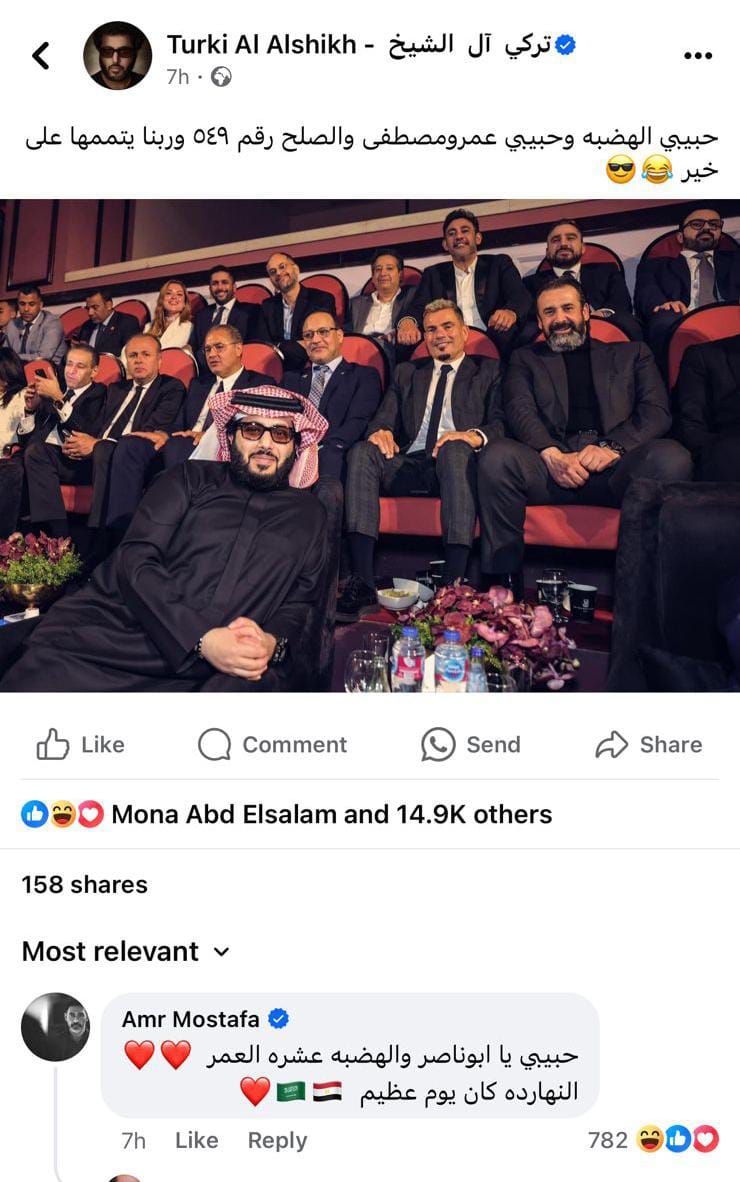Screen dimensions: 740x1182
Task: Go back using the top arrow
Action: point(41,56)
